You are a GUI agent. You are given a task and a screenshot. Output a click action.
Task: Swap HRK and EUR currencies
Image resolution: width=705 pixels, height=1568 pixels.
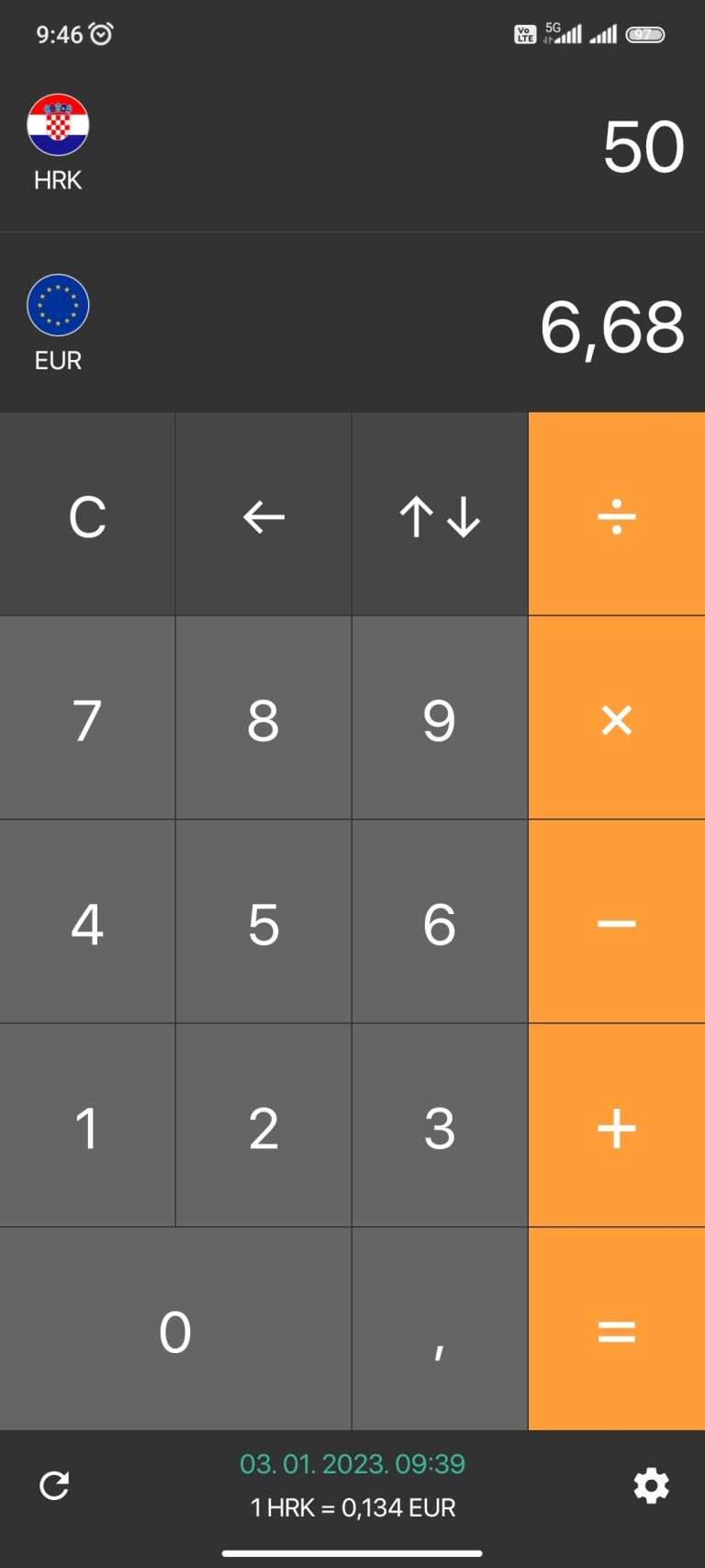click(440, 514)
